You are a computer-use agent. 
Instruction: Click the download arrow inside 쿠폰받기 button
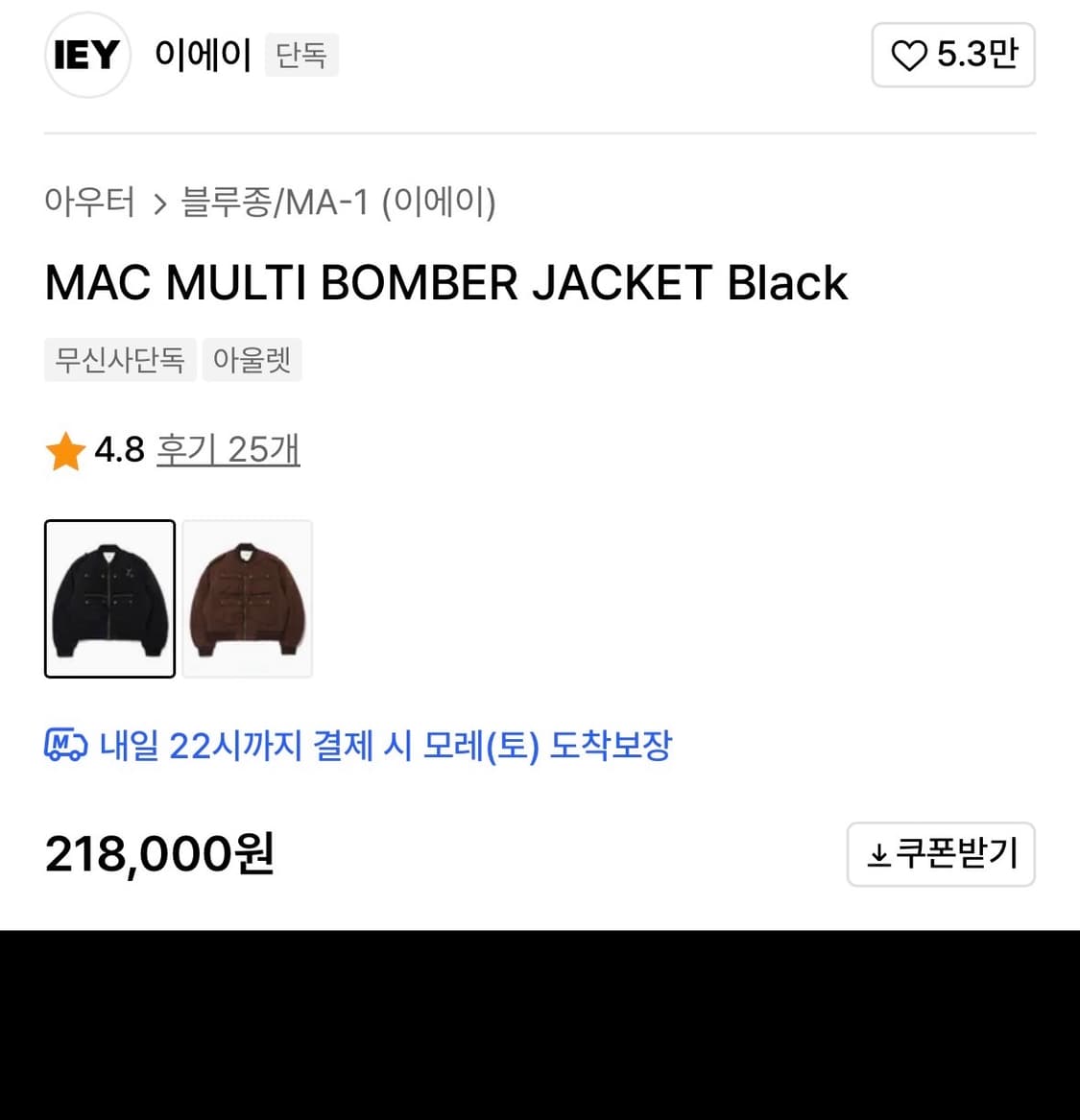pos(879,853)
